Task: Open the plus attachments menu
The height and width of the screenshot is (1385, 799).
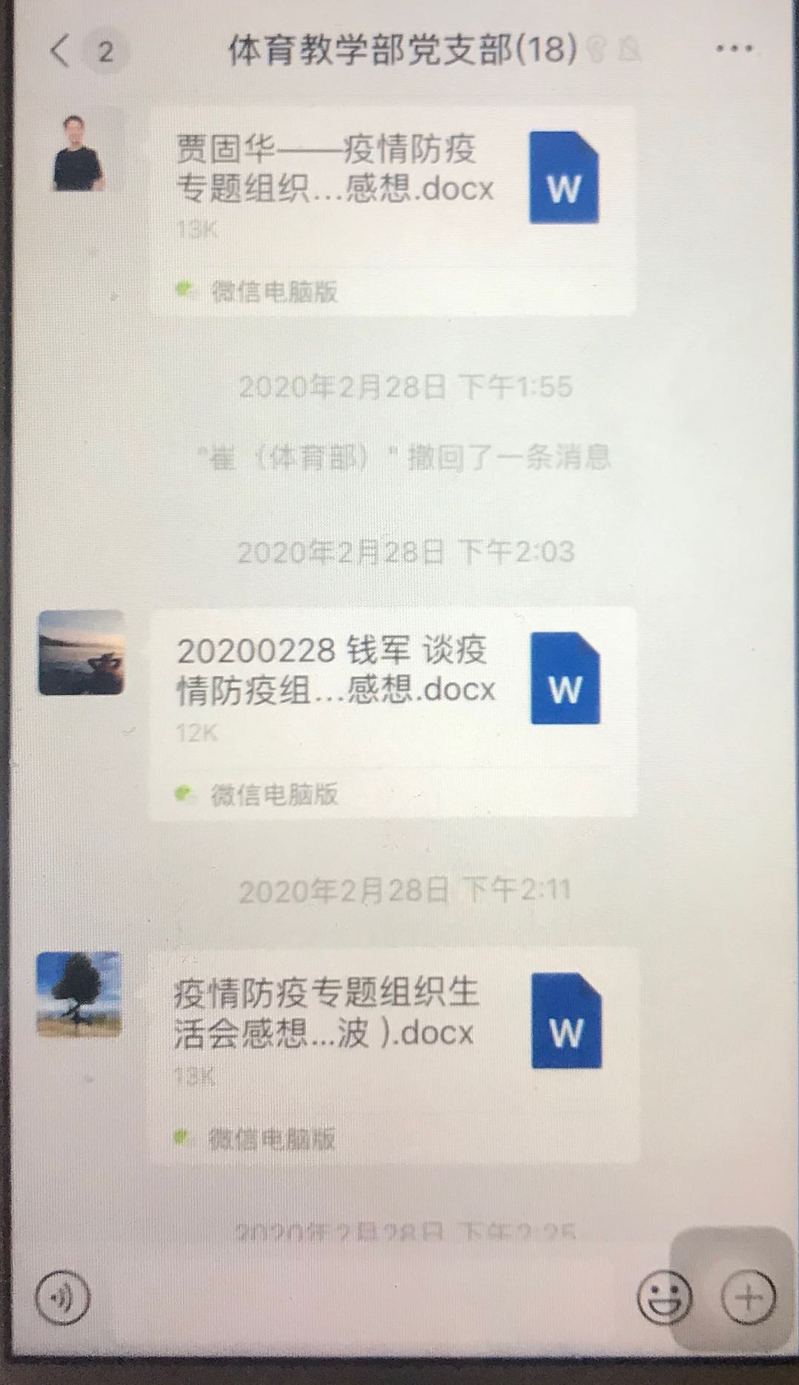Action: (748, 1298)
